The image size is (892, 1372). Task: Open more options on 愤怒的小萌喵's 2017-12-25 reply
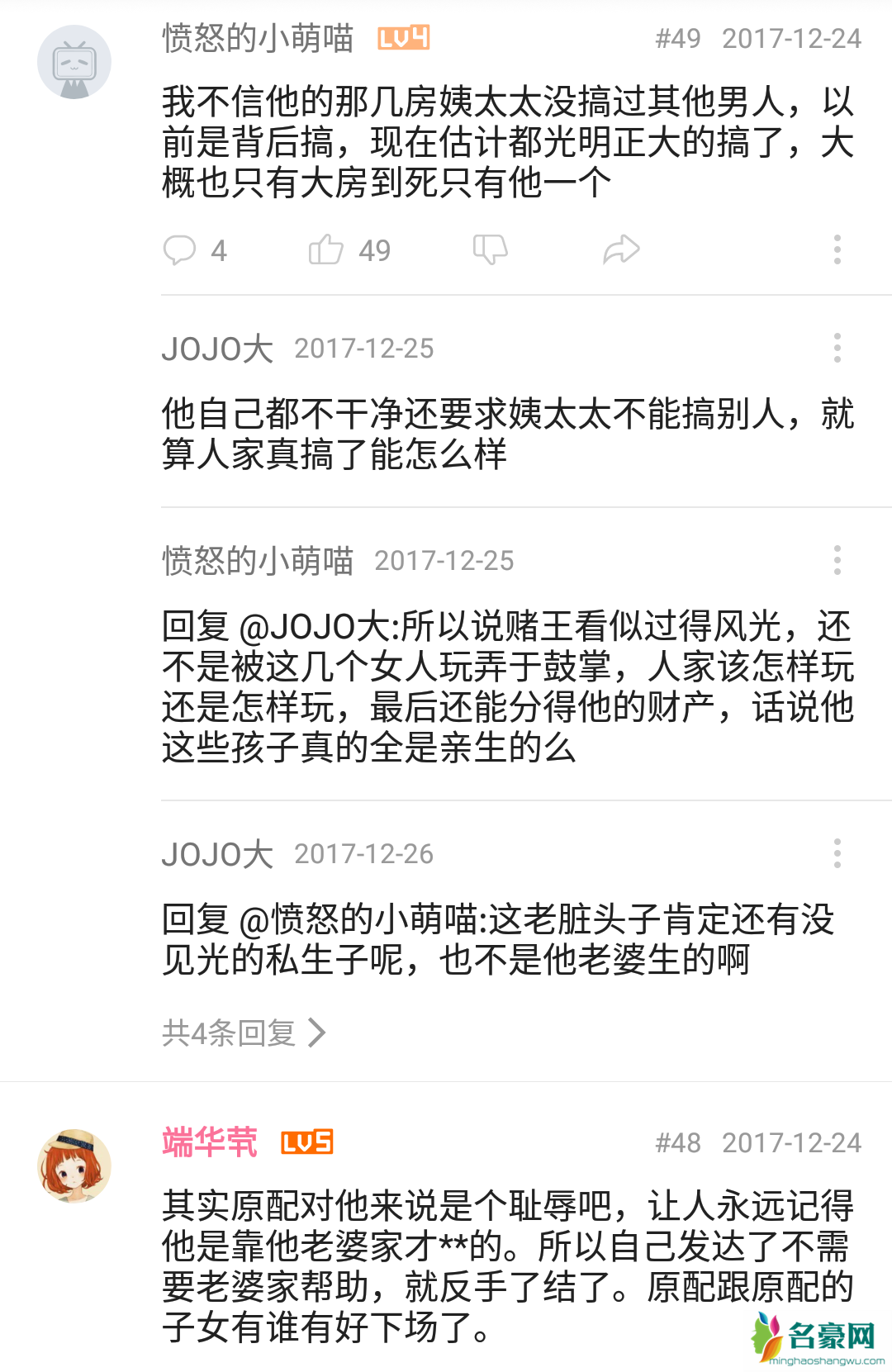(837, 560)
